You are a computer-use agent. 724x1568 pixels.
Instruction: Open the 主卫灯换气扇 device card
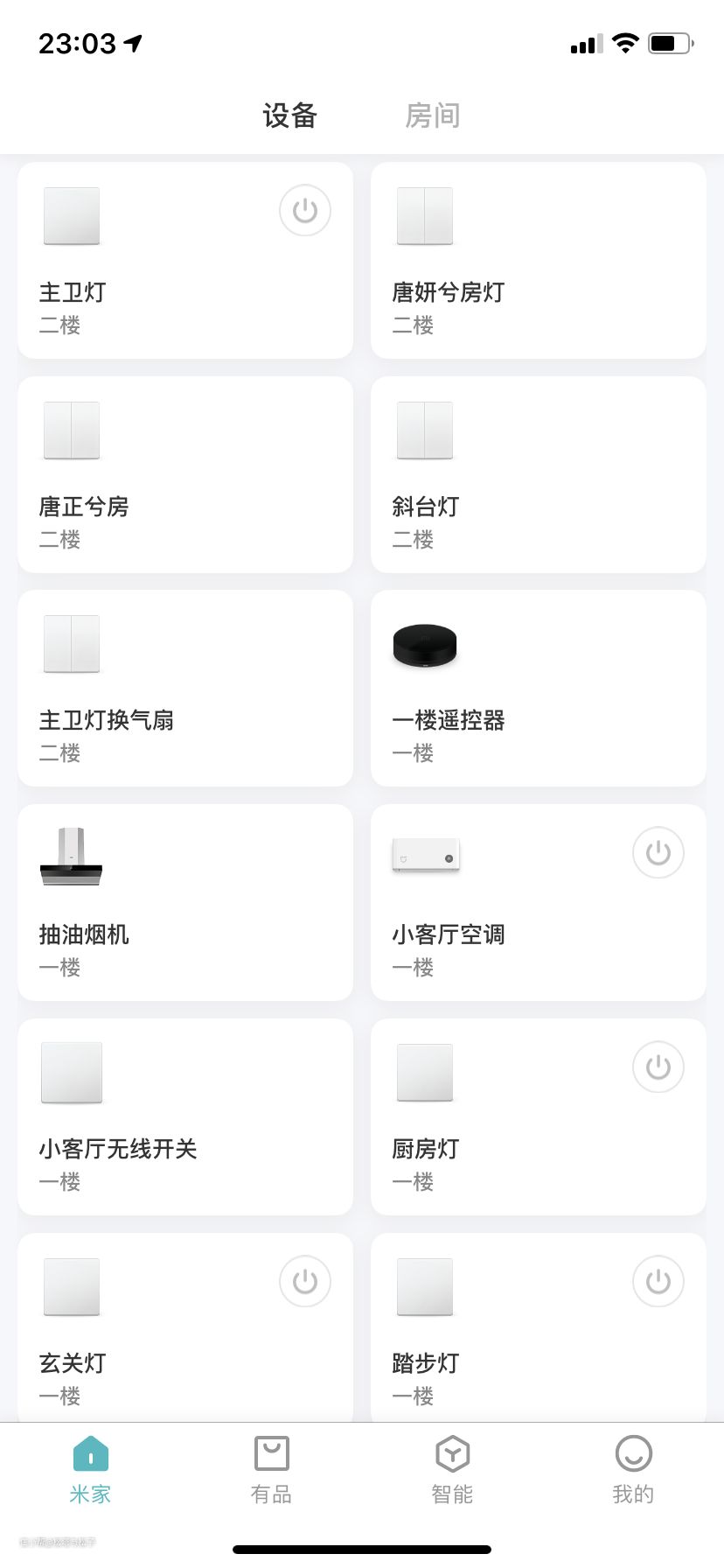[185, 689]
